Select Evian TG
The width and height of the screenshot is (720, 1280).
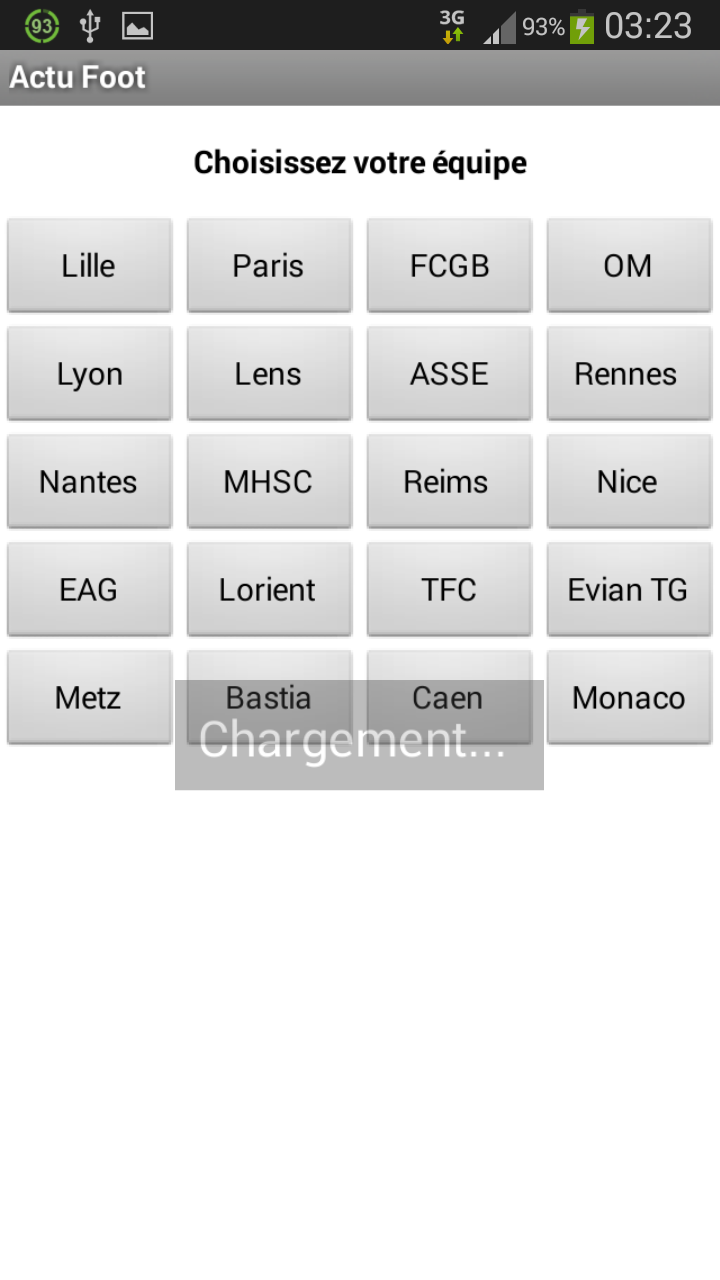tap(629, 590)
